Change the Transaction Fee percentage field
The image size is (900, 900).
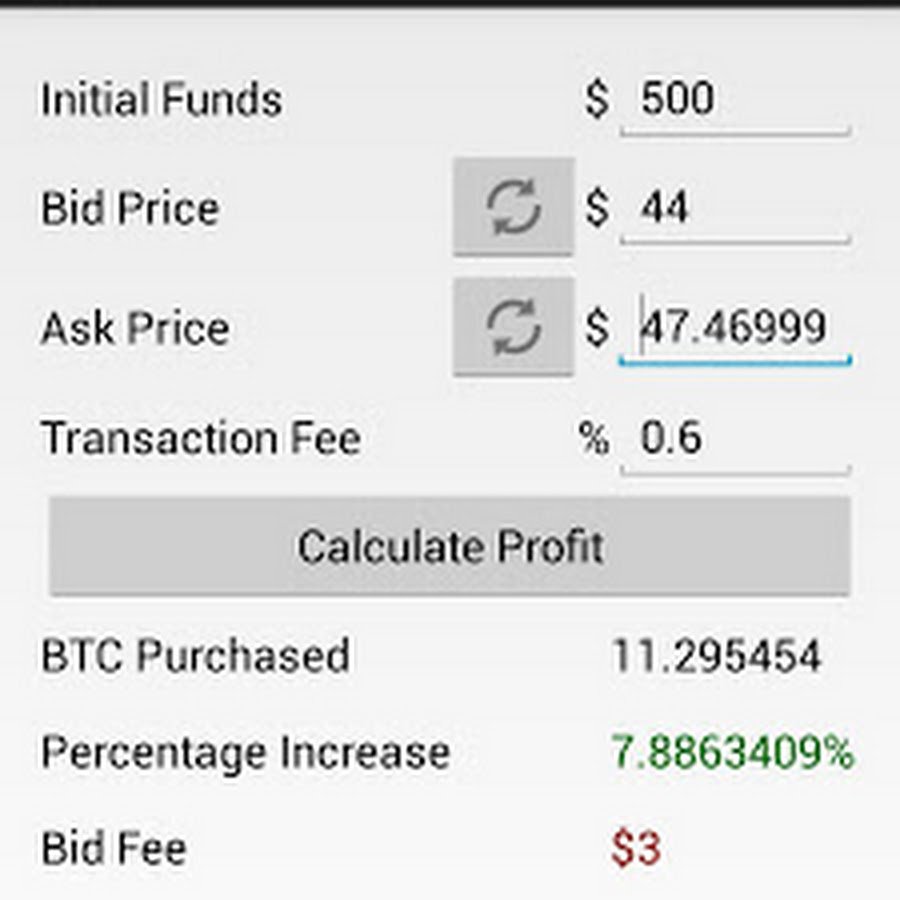coord(734,438)
